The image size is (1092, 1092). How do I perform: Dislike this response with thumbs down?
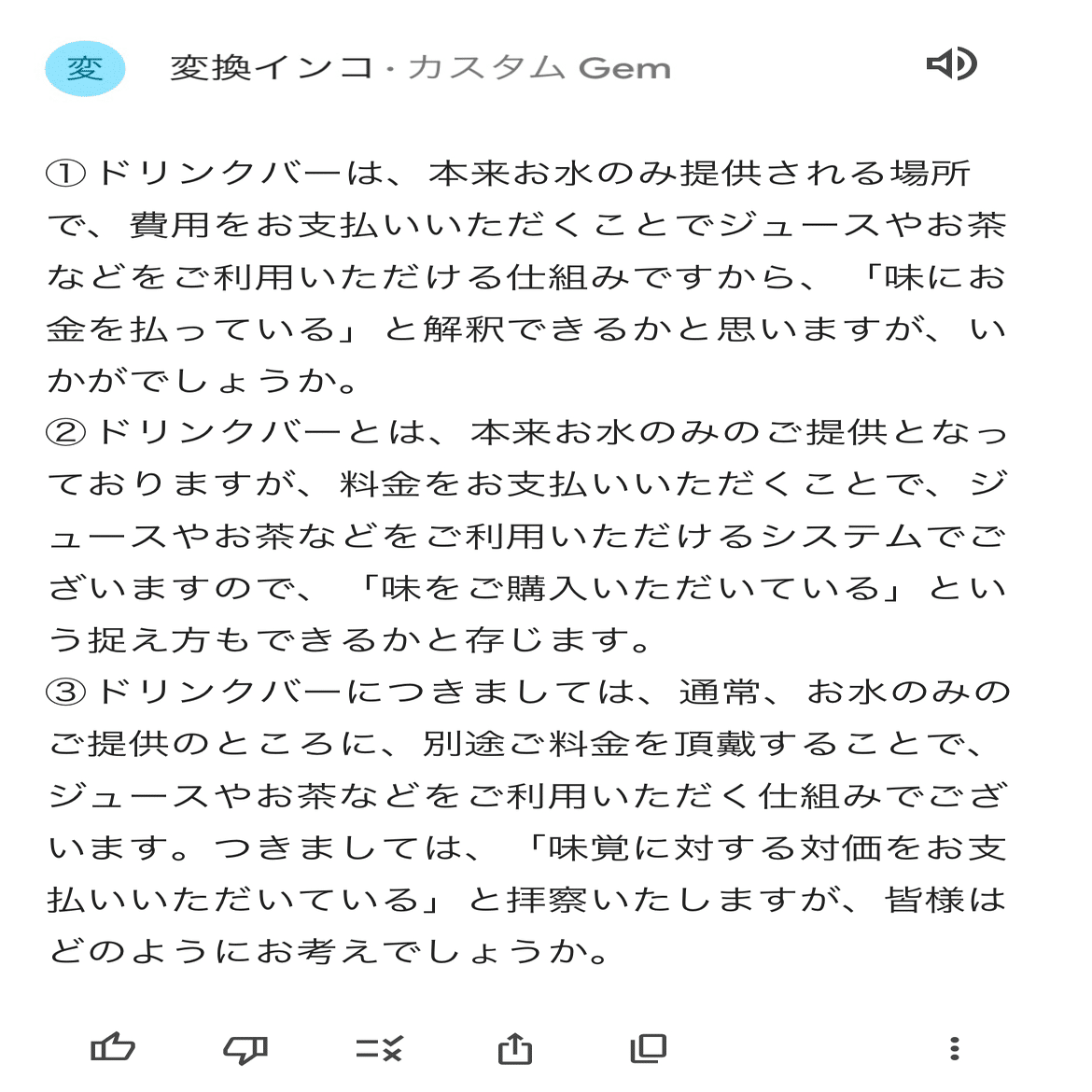click(245, 1048)
